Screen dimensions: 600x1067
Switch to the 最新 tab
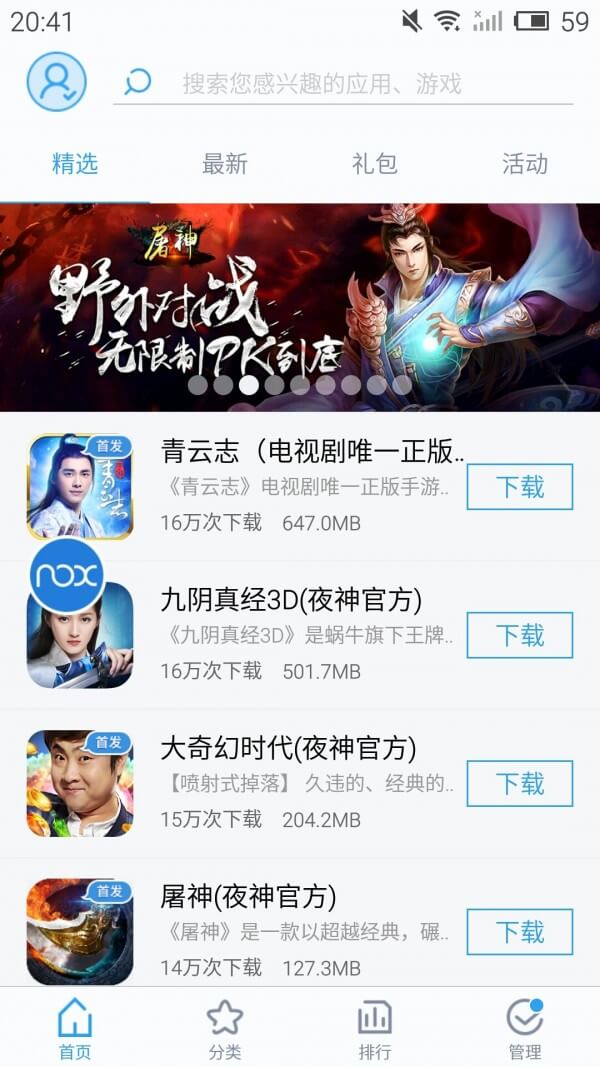[225, 164]
